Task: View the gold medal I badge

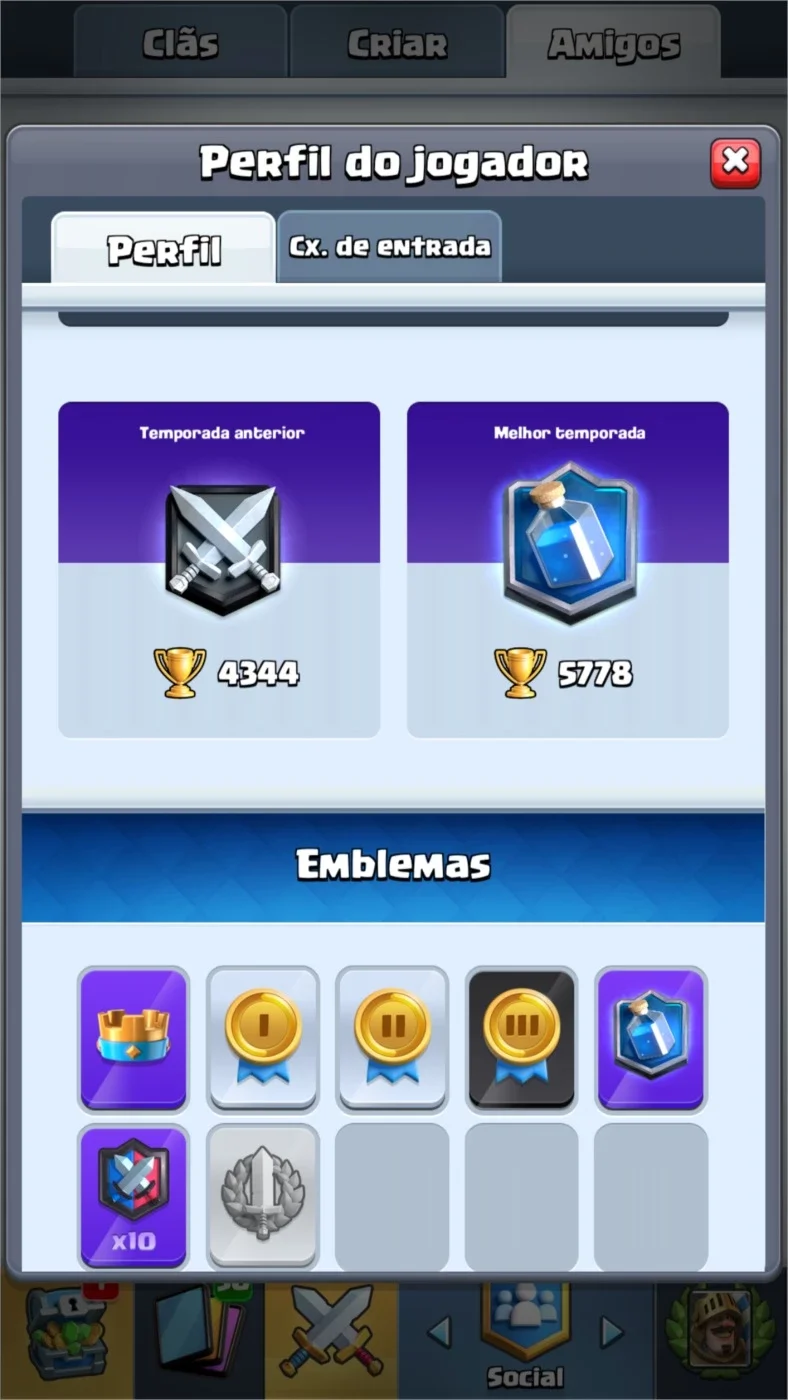Action: [x=263, y=1039]
